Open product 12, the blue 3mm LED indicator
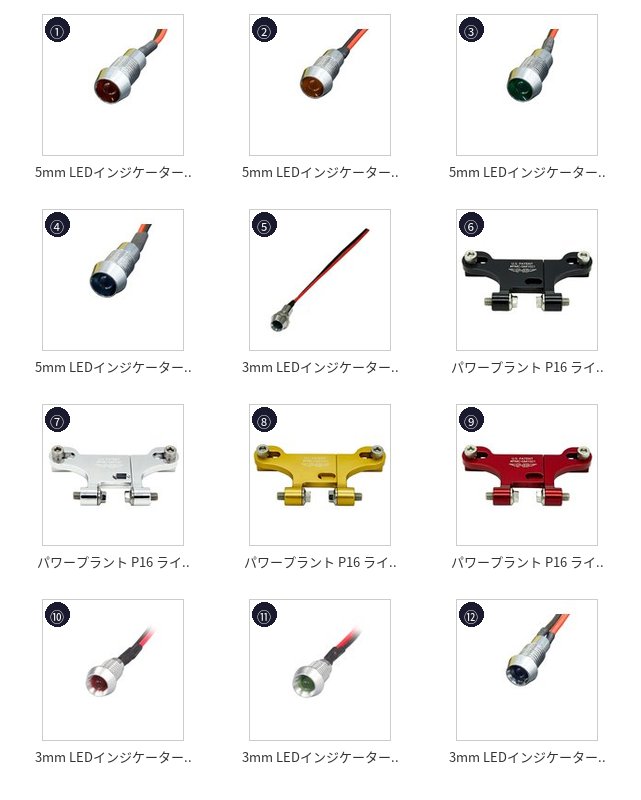This screenshot has width=641, height=800. click(527, 670)
